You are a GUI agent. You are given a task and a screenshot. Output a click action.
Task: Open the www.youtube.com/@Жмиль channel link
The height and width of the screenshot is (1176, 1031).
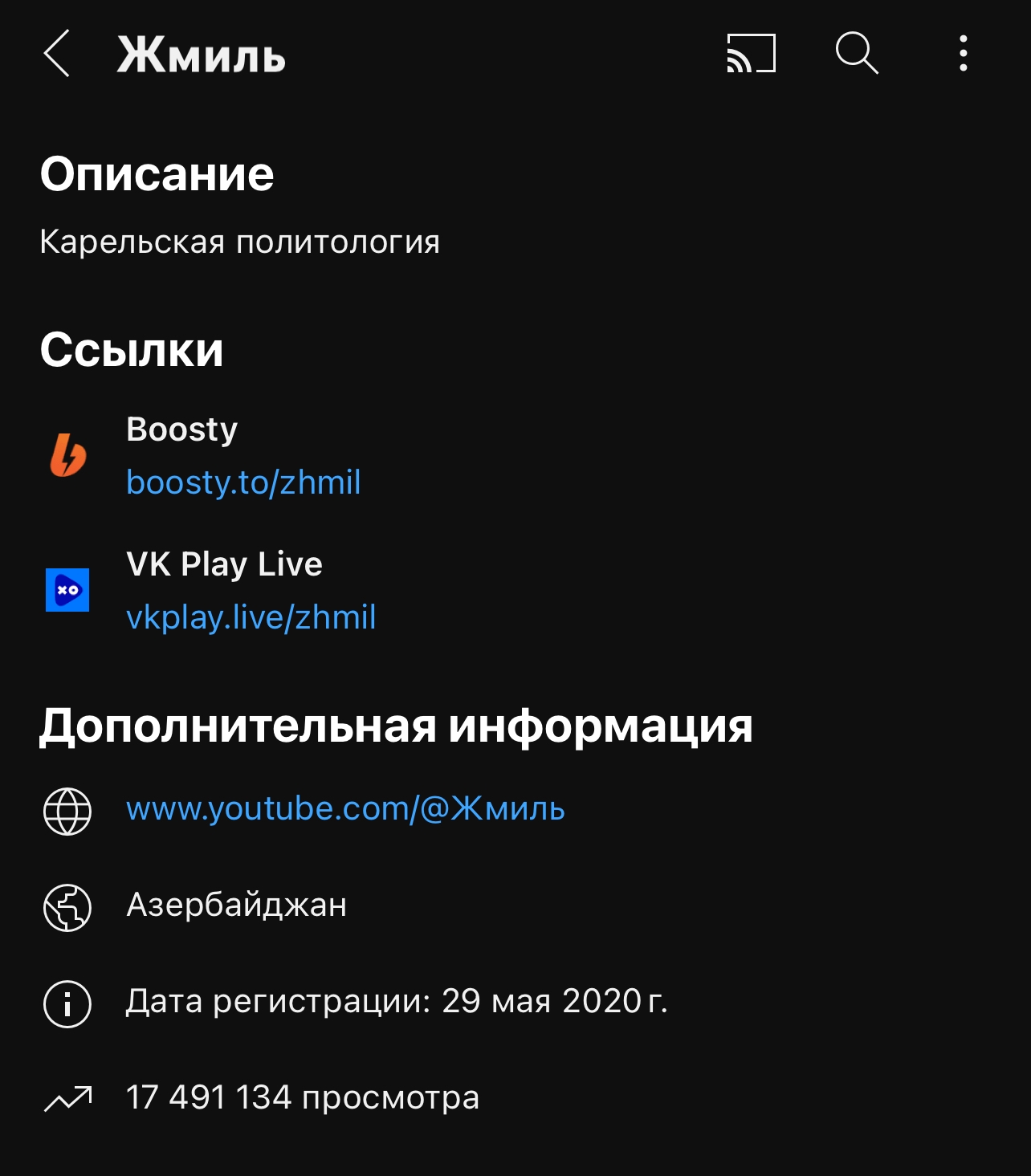tap(345, 808)
